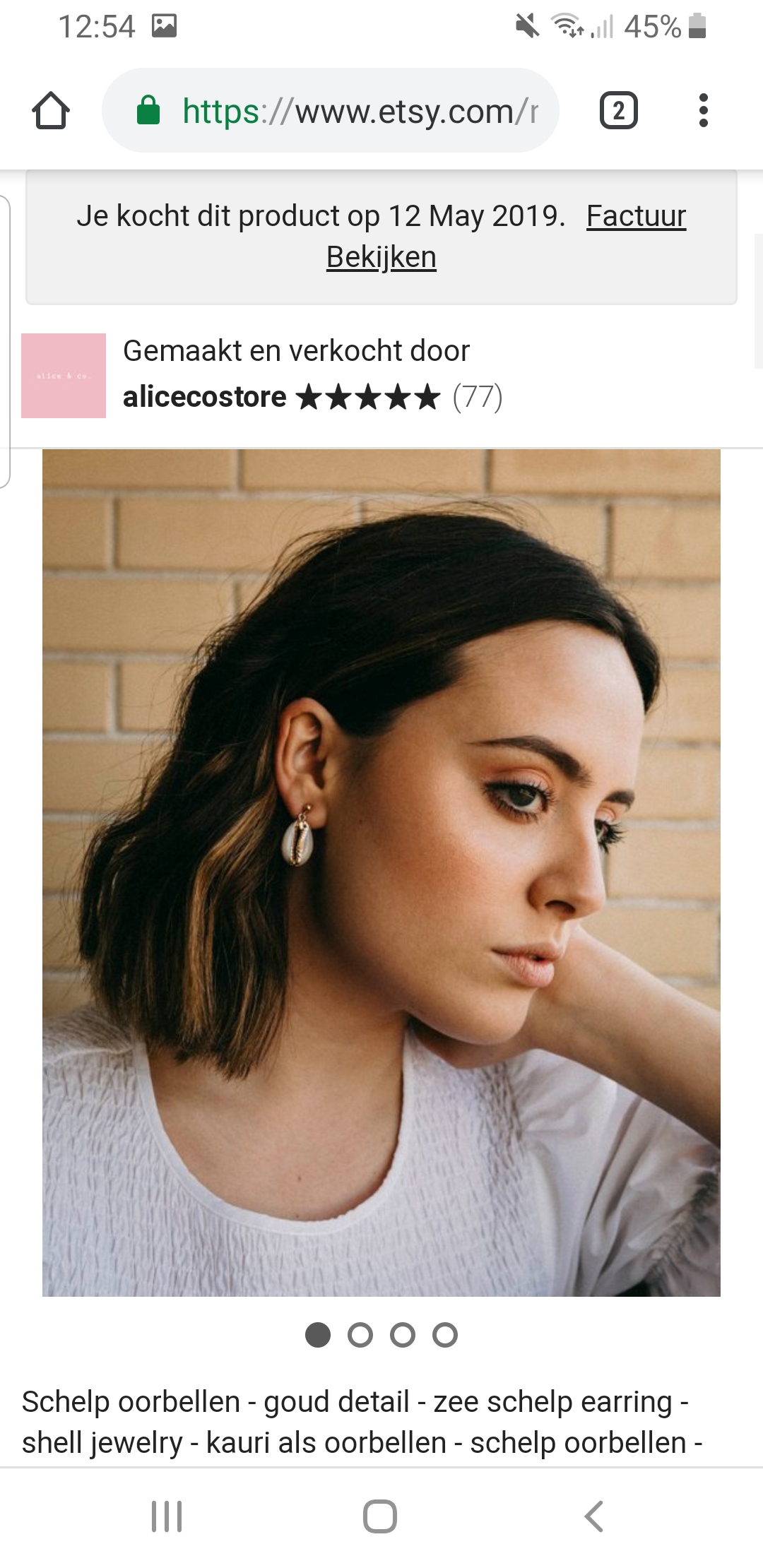Open the Factuur Bekijken link

pyautogui.click(x=506, y=236)
